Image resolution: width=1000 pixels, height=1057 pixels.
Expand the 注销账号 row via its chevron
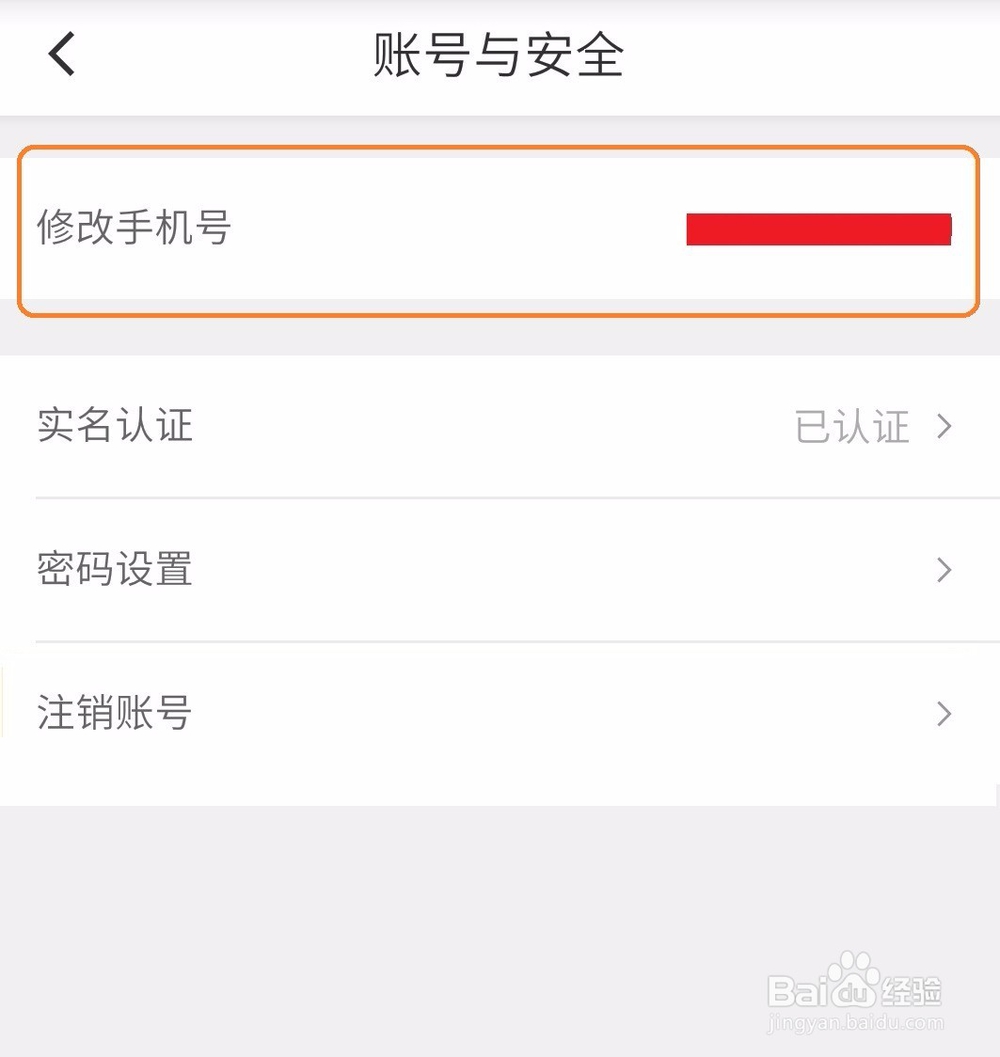coord(941,713)
